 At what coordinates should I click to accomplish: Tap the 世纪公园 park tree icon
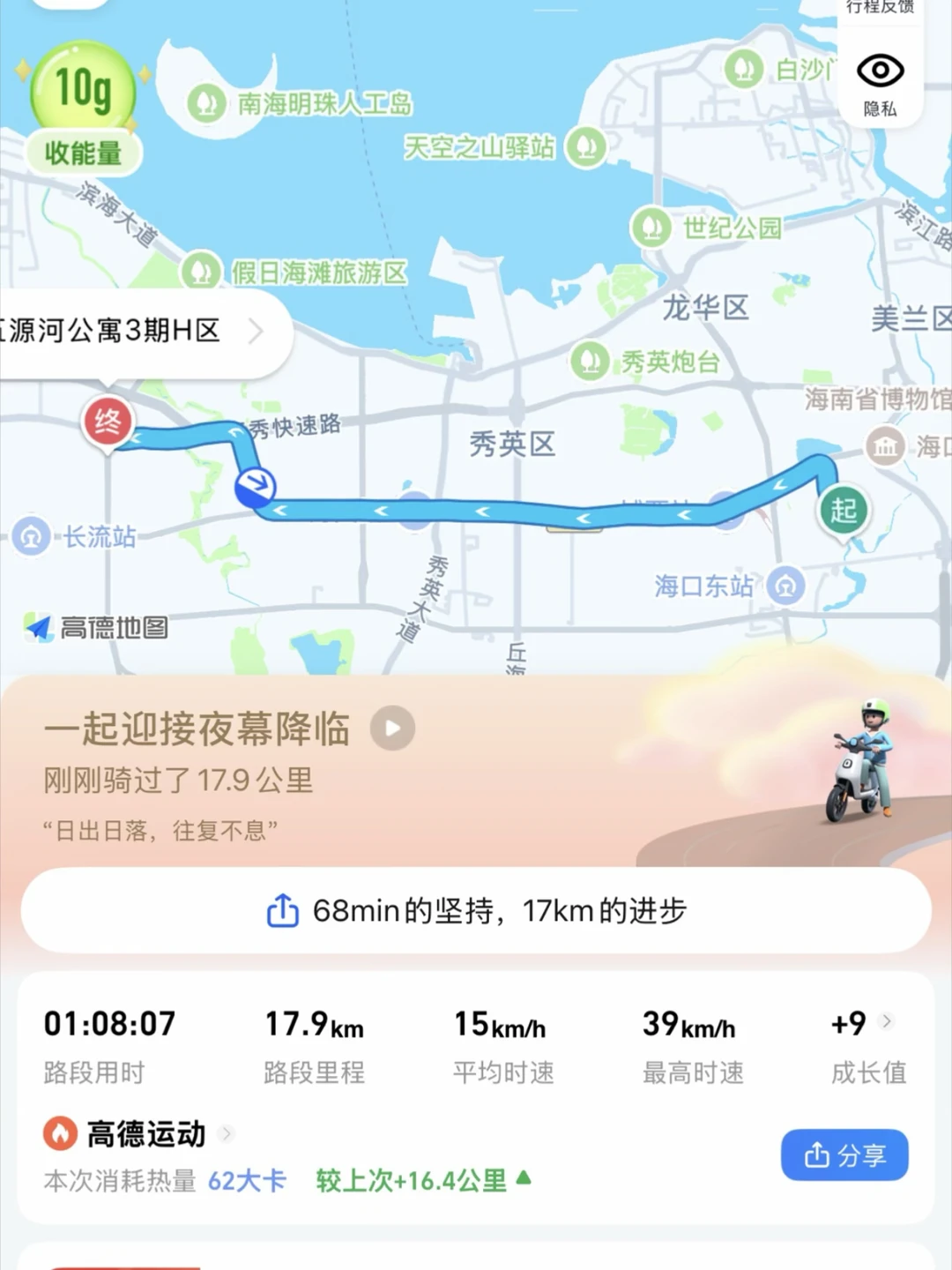652,228
